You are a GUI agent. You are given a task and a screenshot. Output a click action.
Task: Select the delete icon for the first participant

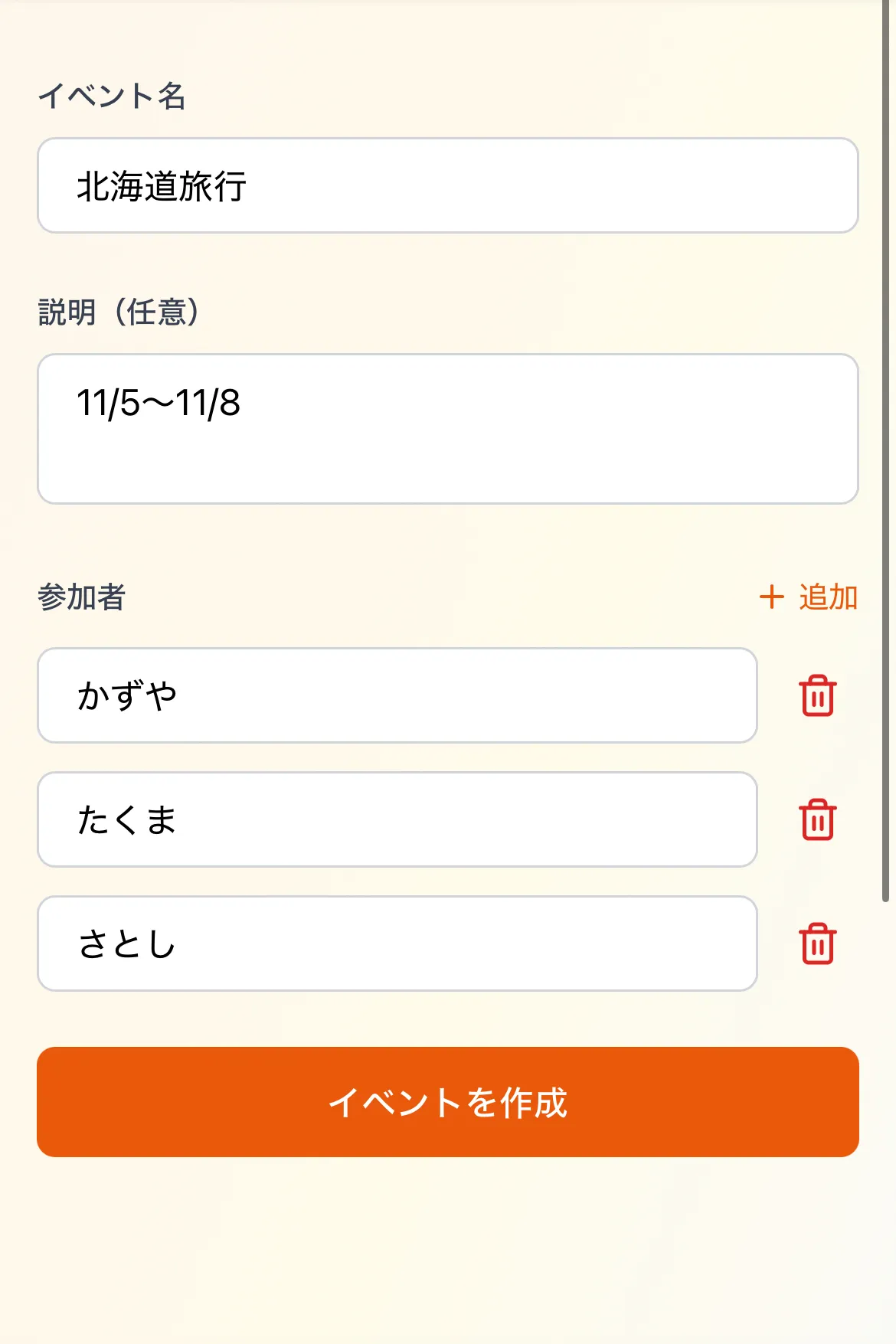pos(817,696)
